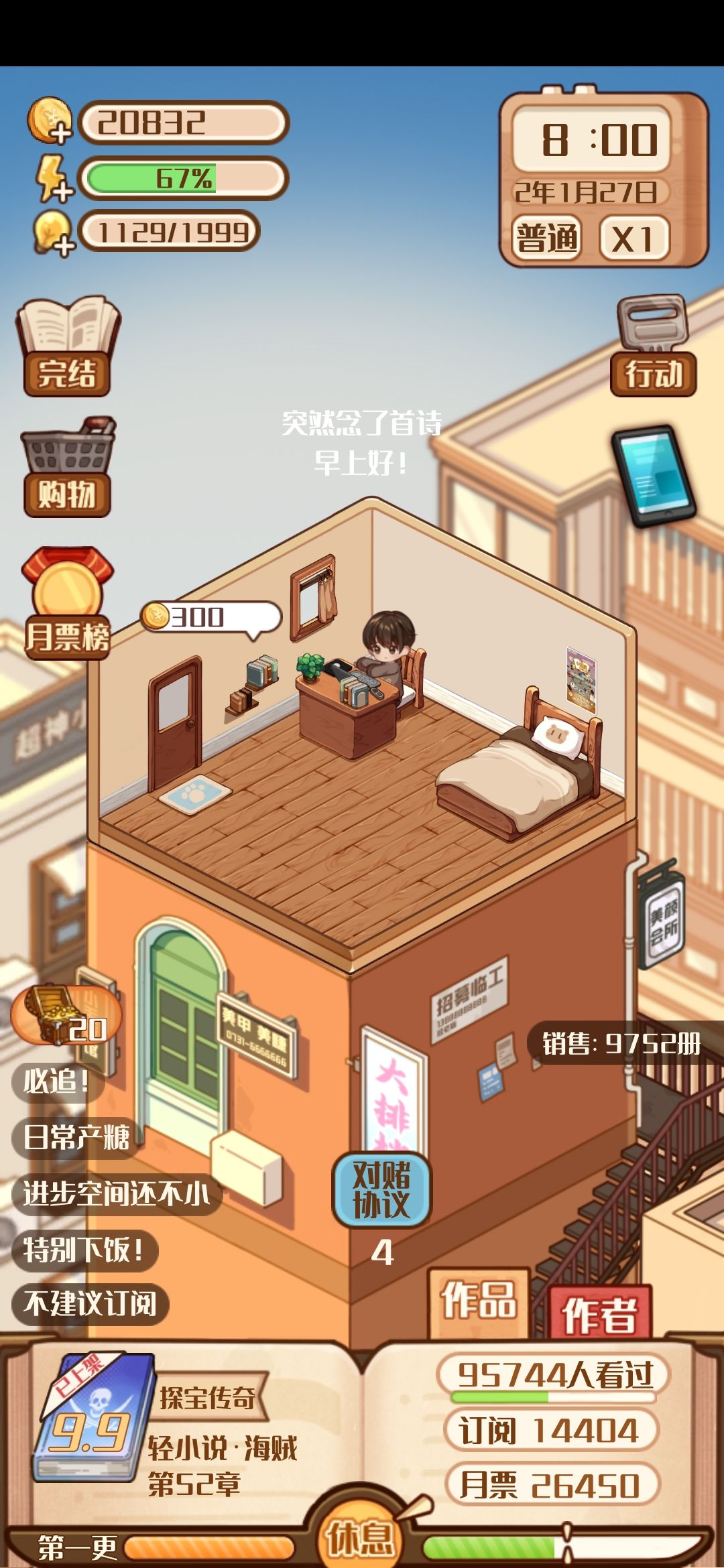Switch to the 作者 tab

pyautogui.click(x=599, y=1313)
